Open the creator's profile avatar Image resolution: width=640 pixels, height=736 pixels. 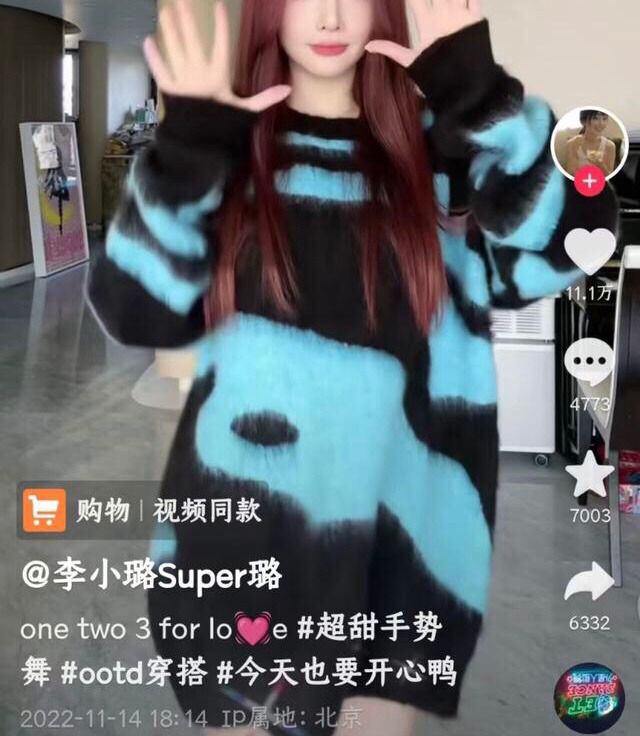coord(590,144)
